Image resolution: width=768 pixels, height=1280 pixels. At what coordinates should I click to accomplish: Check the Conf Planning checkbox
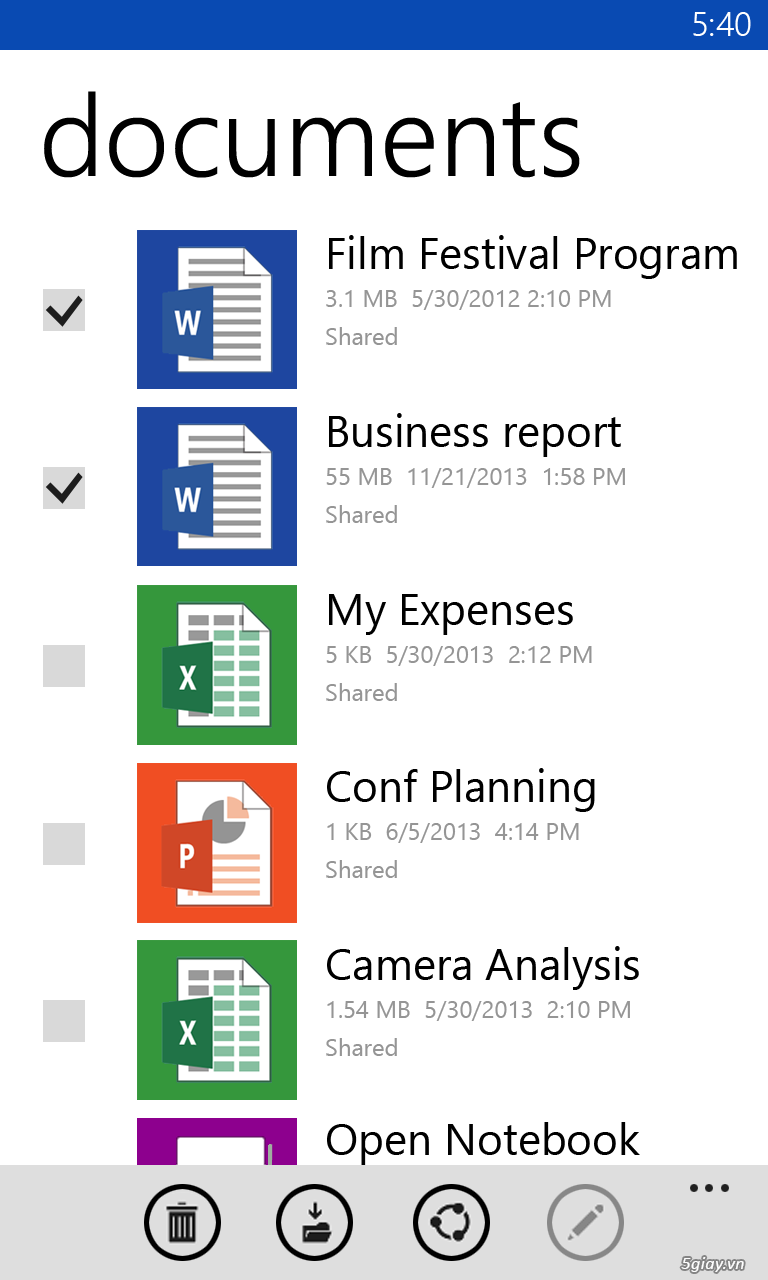click(64, 843)
